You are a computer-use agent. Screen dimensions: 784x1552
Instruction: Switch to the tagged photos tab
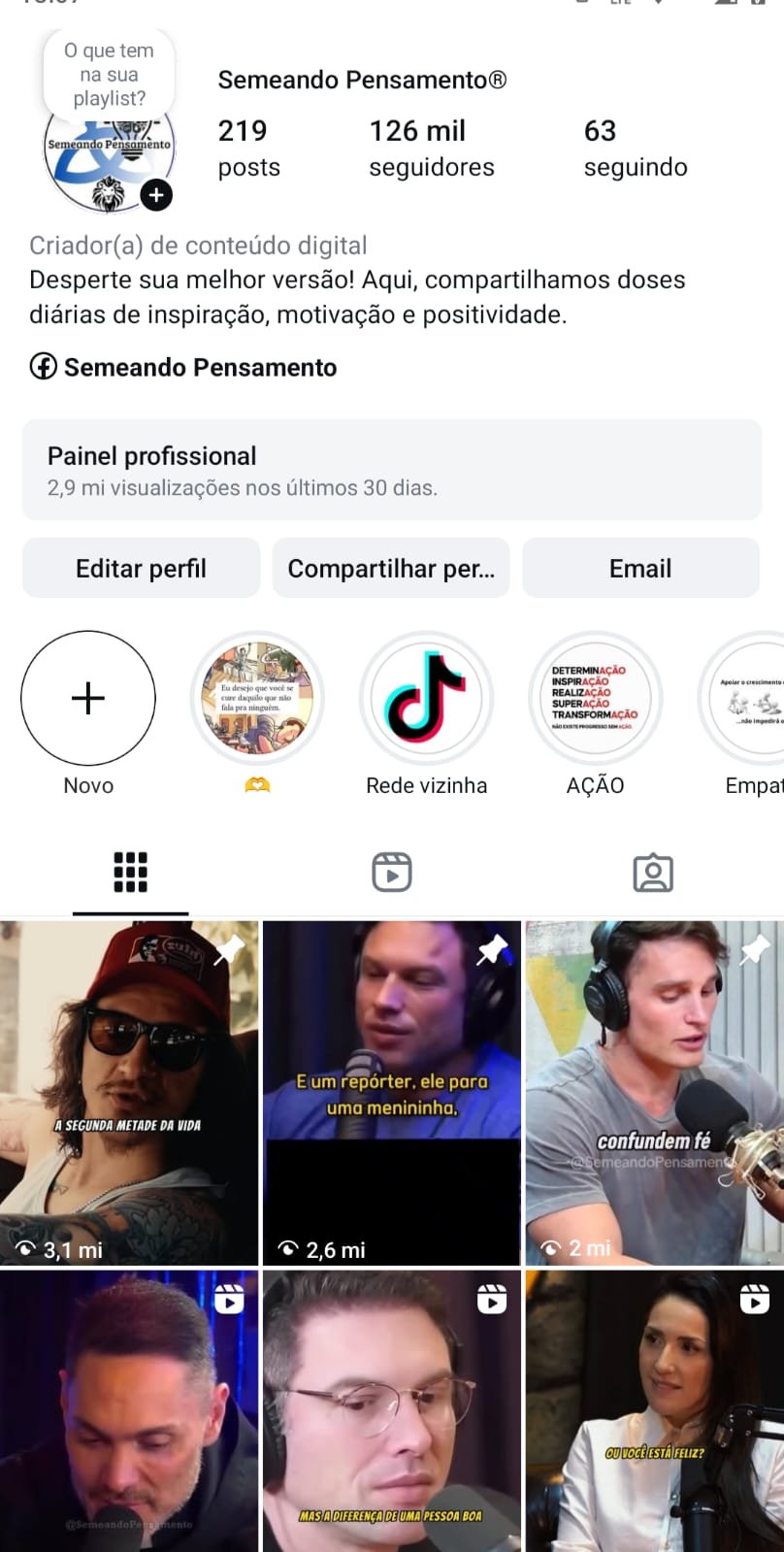click(653, 872)
